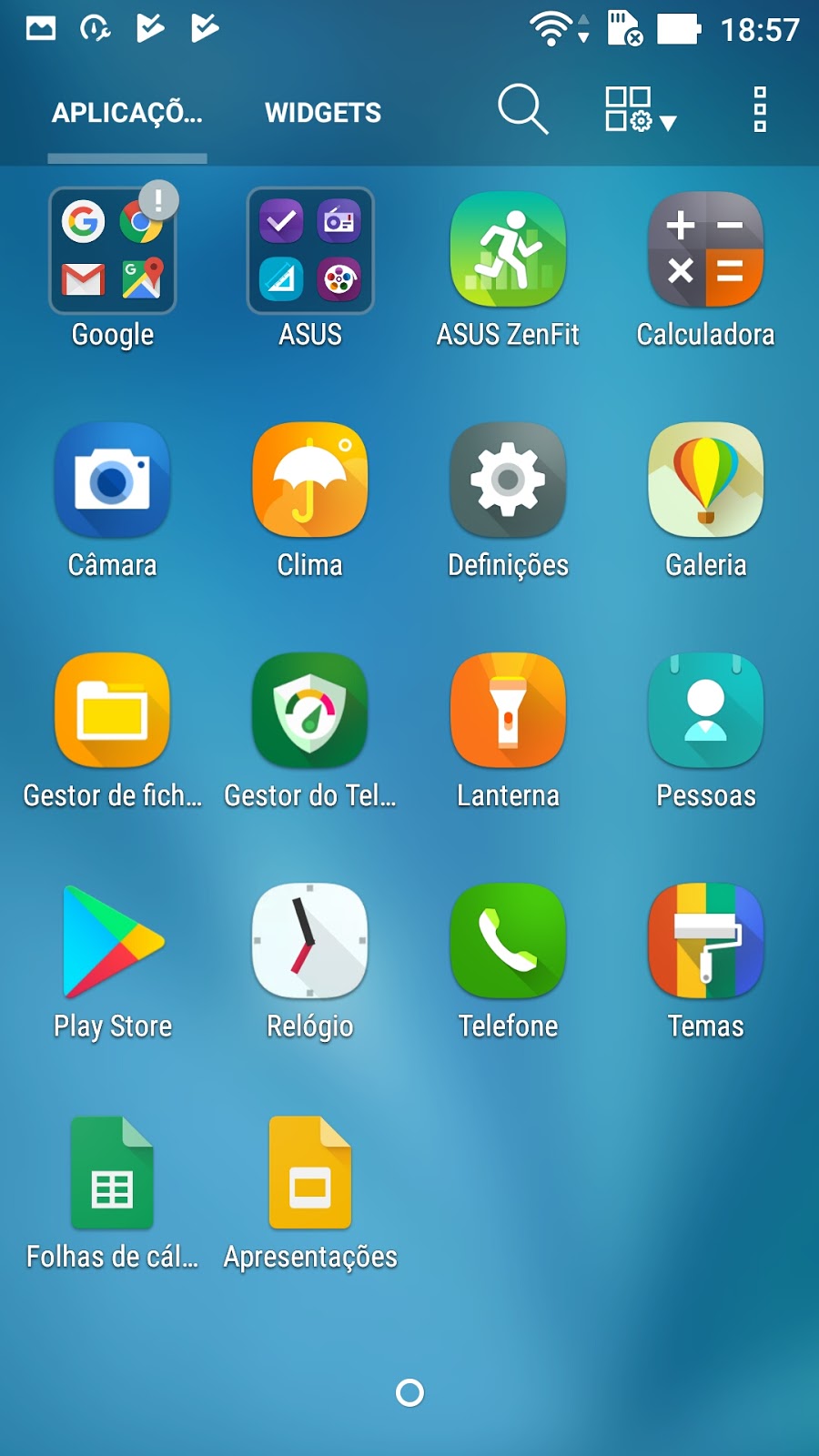The height and width of the screenshot is (1456, 819).
Task: Open the app search icon
Action: (x=522, y=109)
